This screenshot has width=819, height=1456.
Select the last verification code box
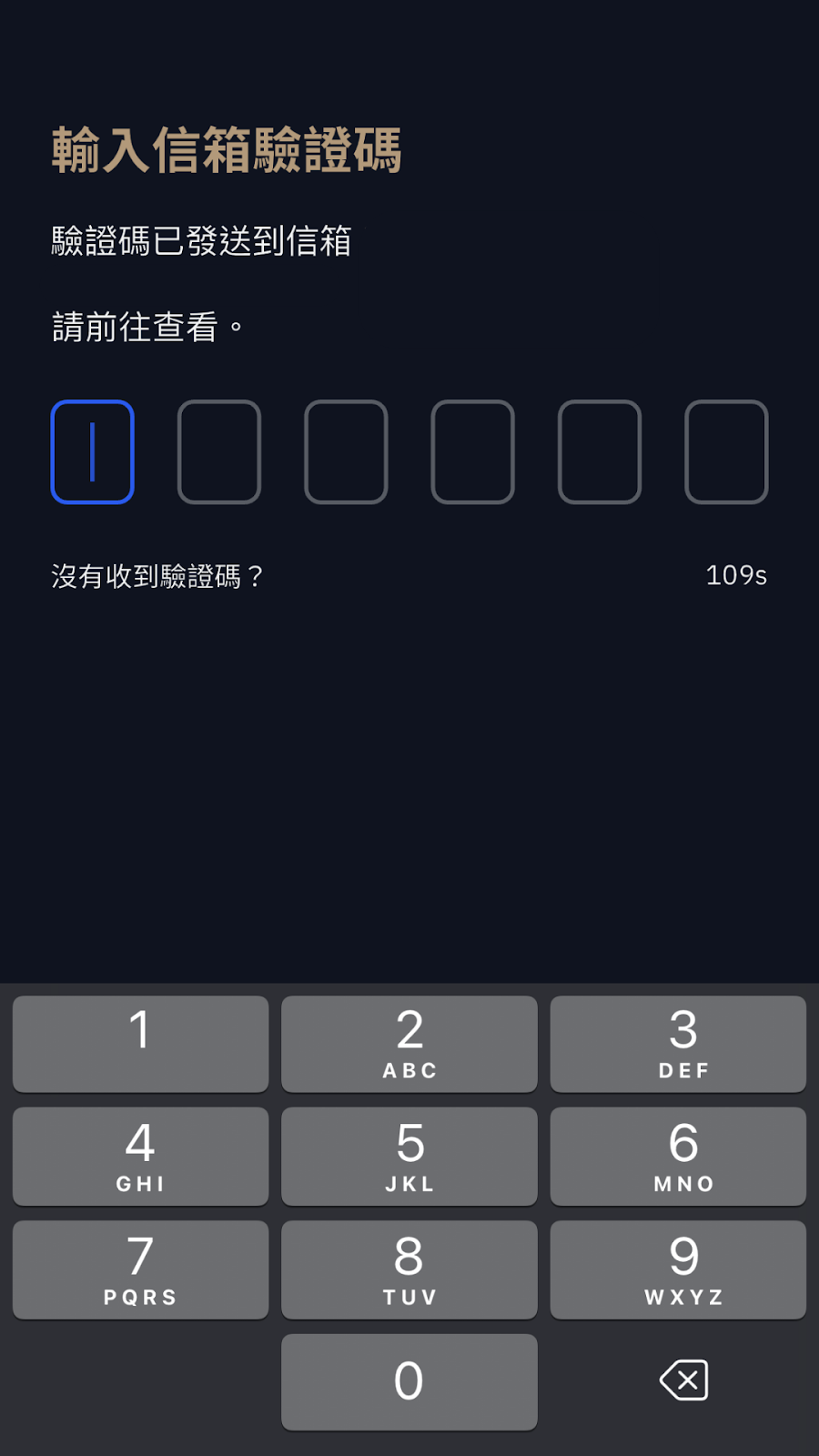click(x=726, y=452)
